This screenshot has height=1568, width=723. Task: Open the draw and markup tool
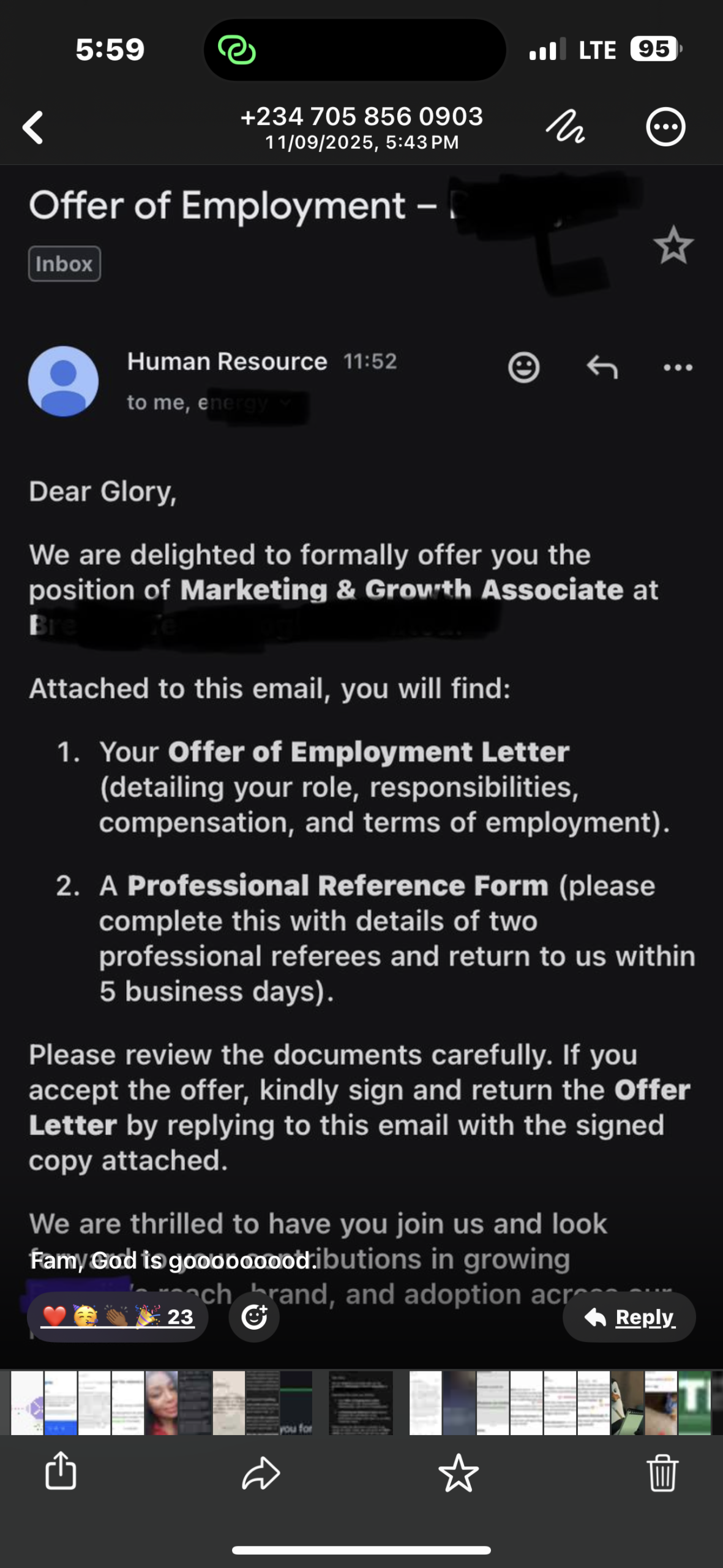pyautogui.click(x=565, y=127)
